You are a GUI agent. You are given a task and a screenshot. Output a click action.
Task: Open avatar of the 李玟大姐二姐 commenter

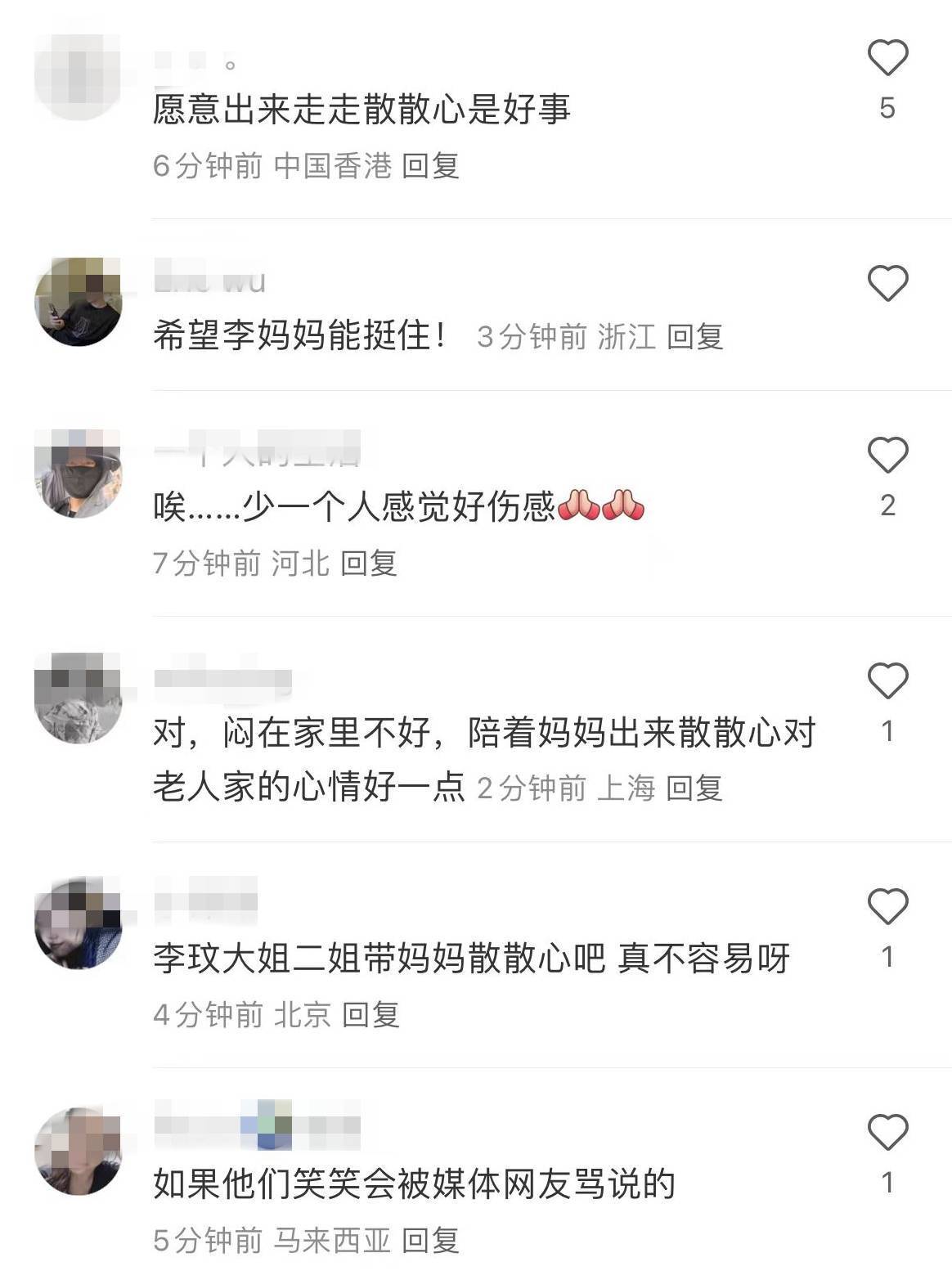(79, 924)
